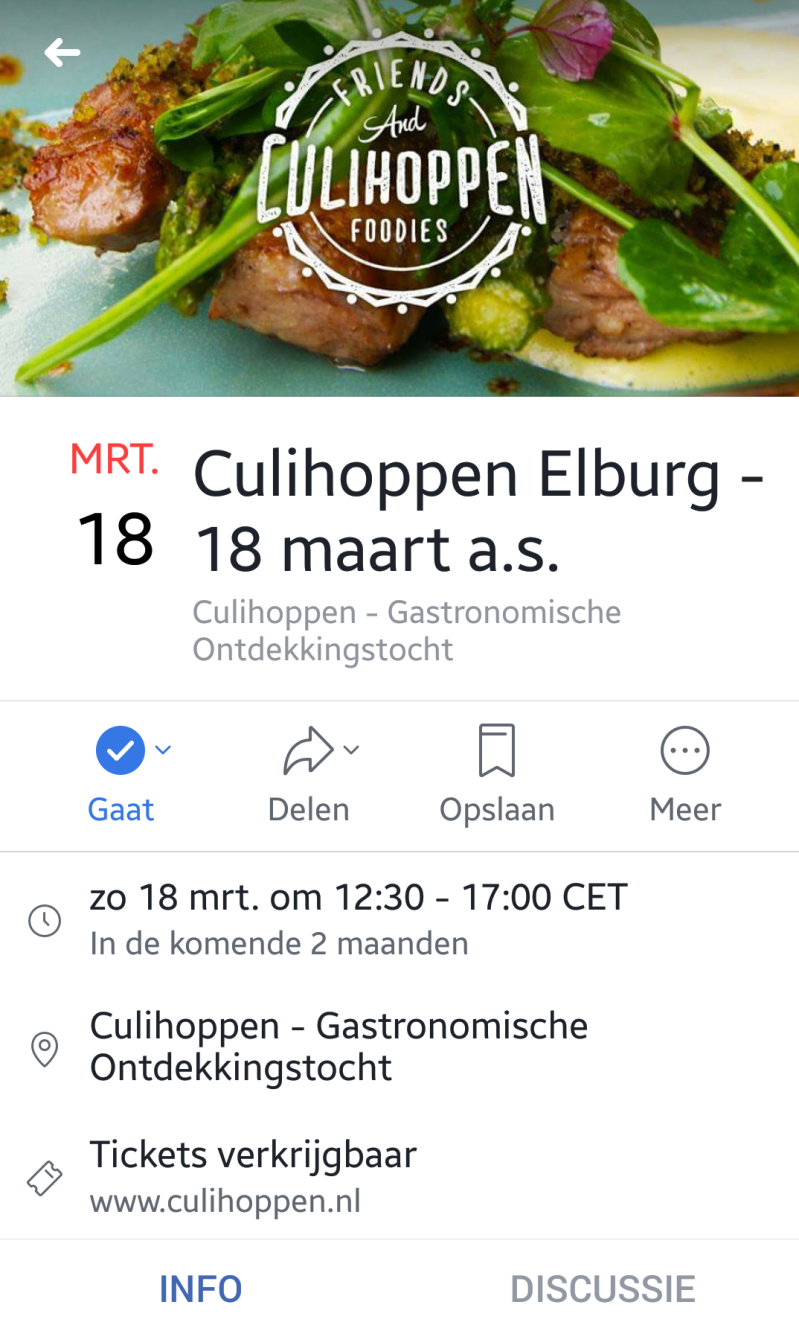Go back using the arrow
The image size is (799, 1328).
point(62,52)
